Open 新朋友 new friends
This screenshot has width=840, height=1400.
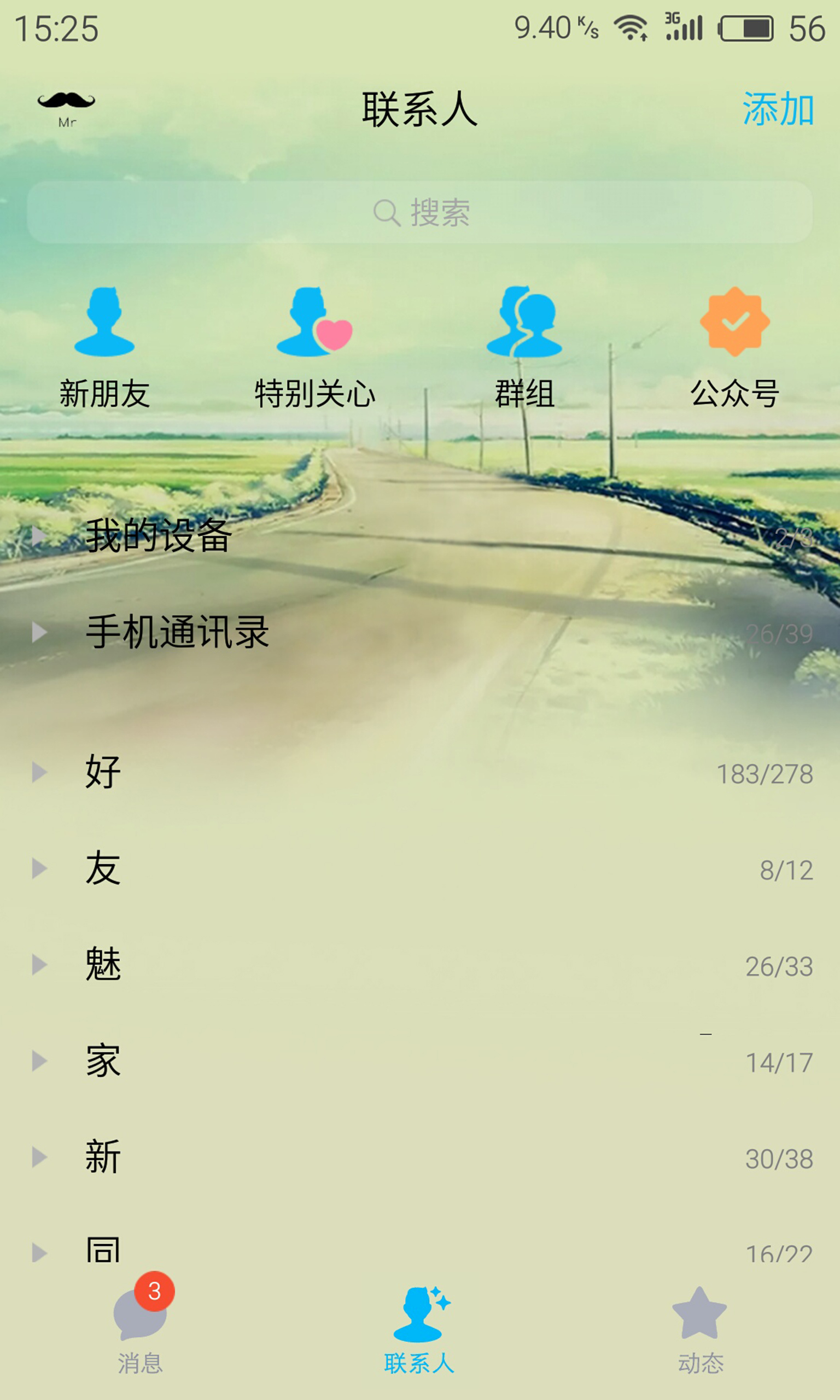104,347
